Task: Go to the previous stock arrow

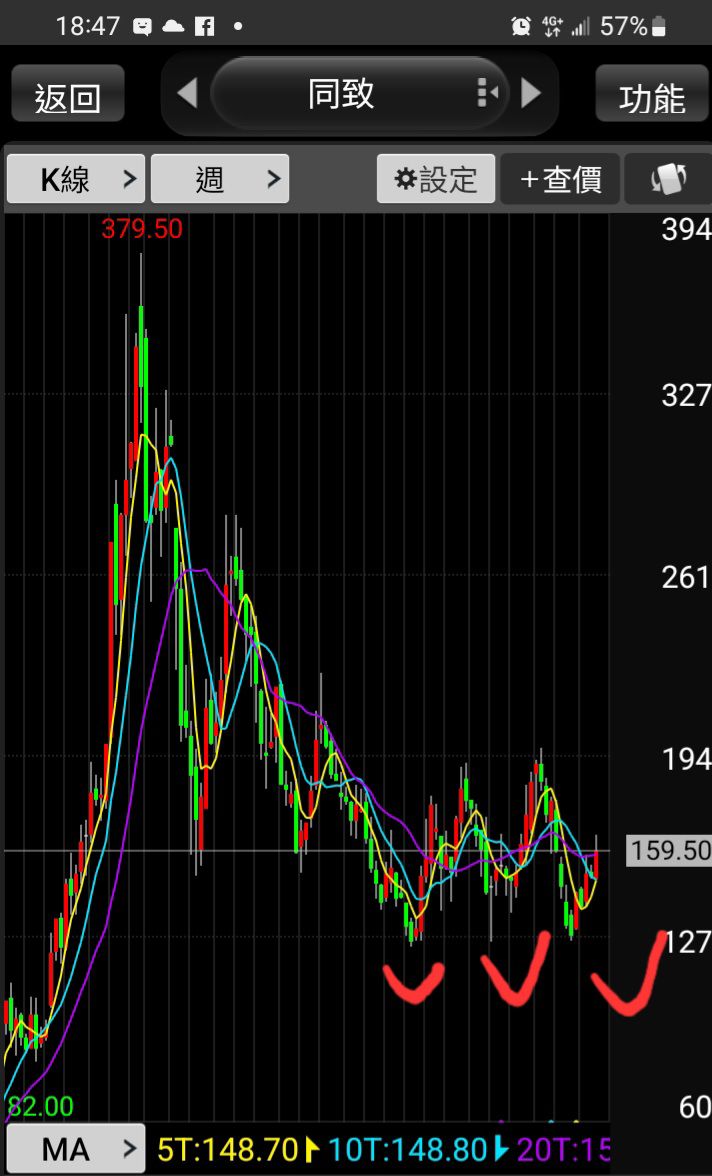Action: click(187, 94)
